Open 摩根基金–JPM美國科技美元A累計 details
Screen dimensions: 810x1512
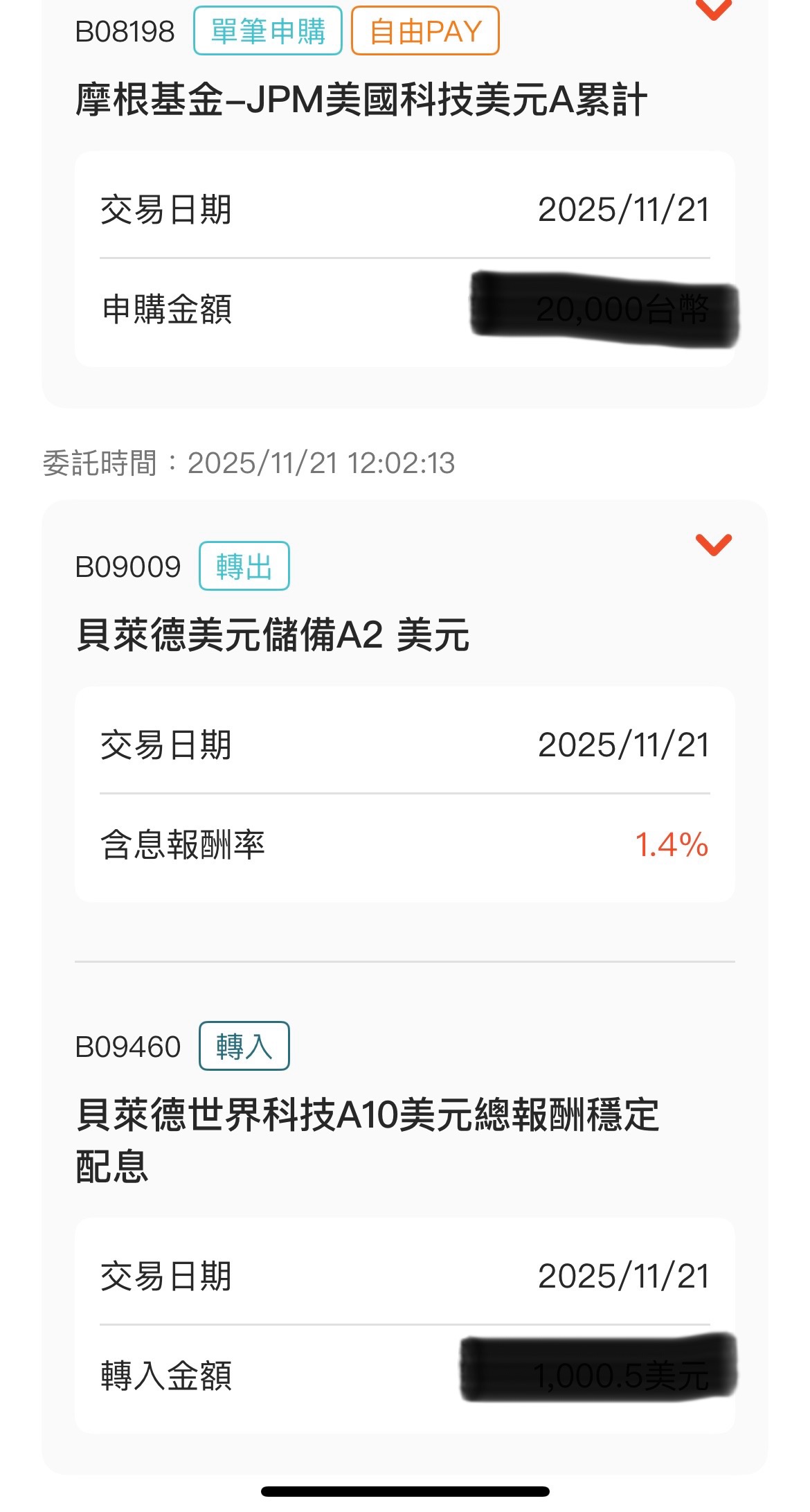360,100
